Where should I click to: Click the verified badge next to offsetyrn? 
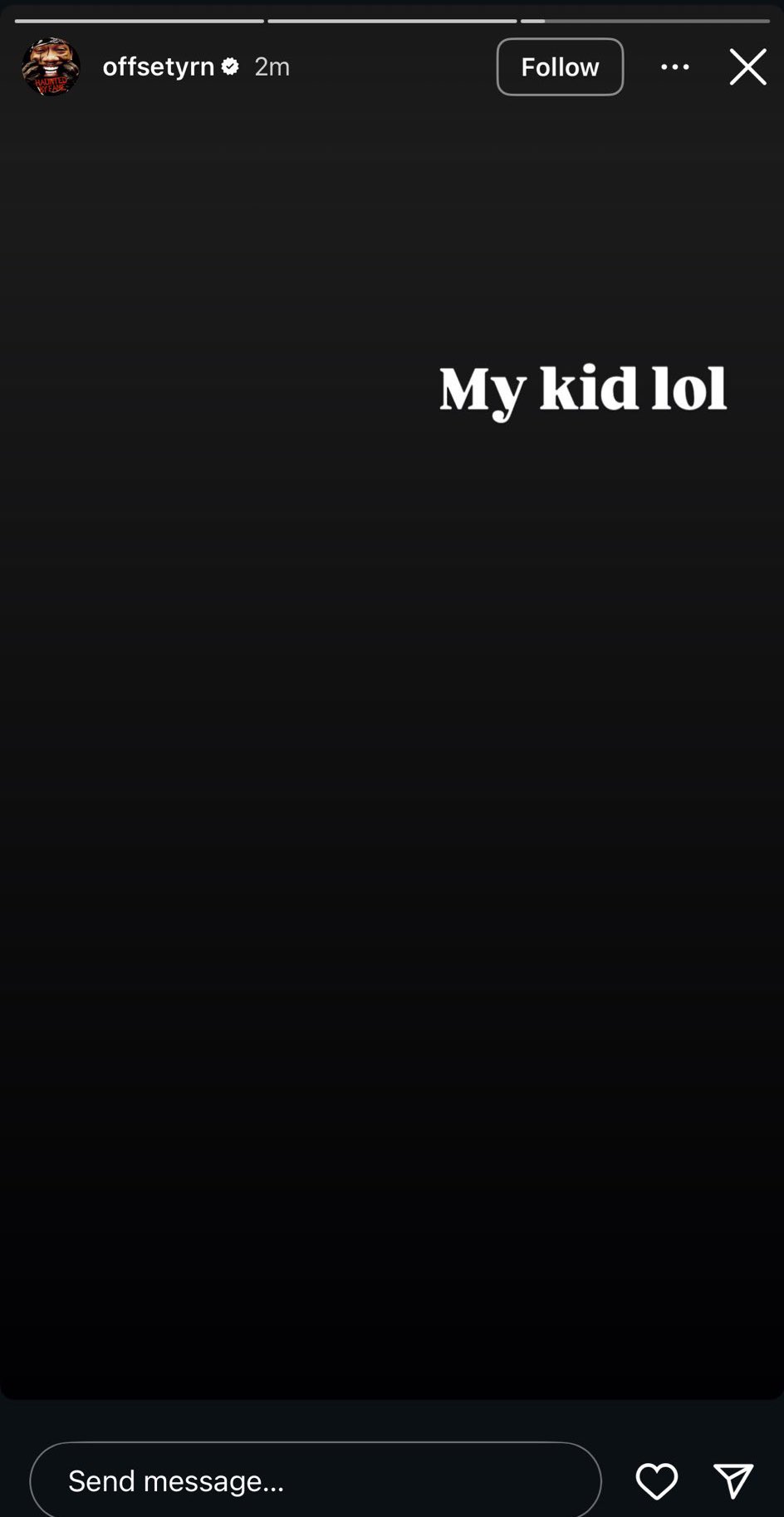[230, 66]
